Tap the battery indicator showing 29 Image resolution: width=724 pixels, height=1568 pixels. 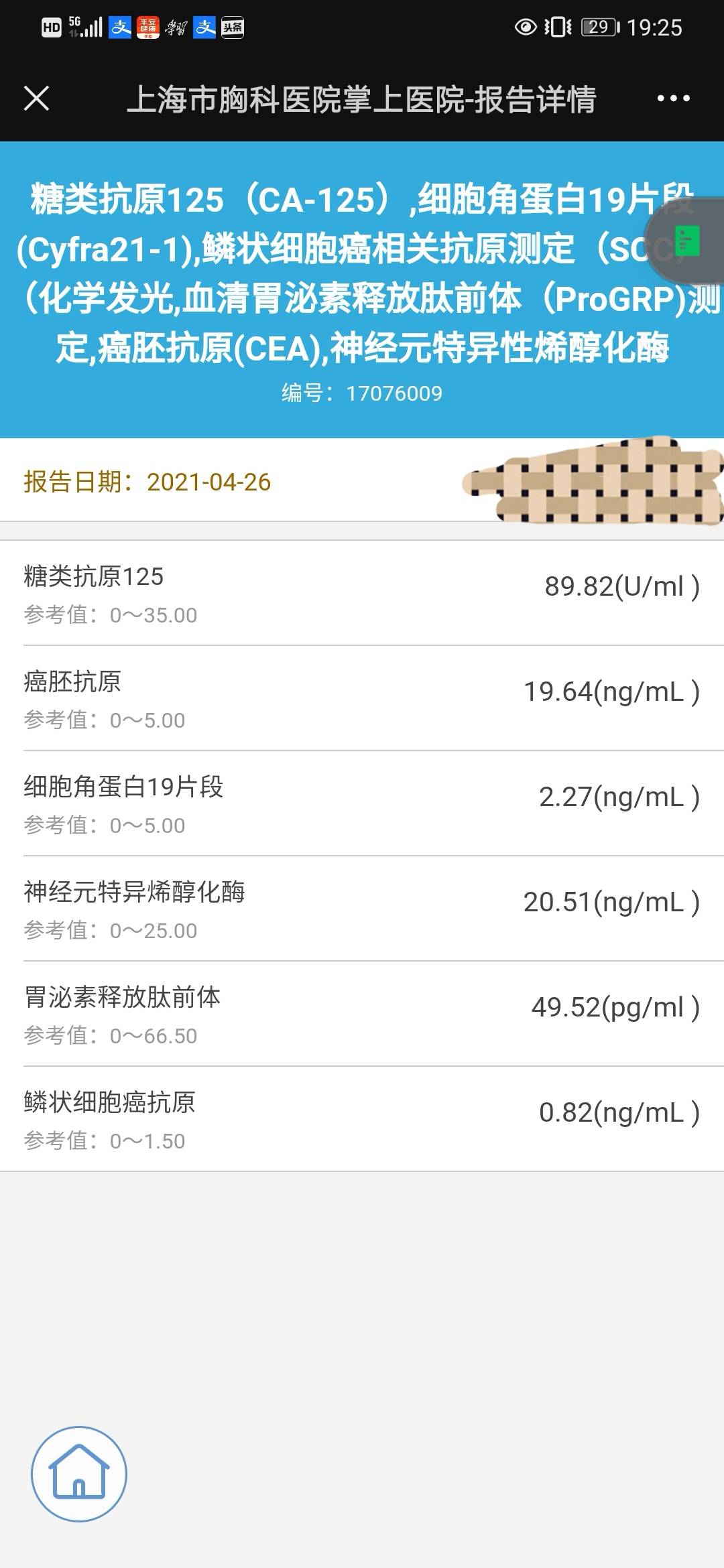point(599,27)
